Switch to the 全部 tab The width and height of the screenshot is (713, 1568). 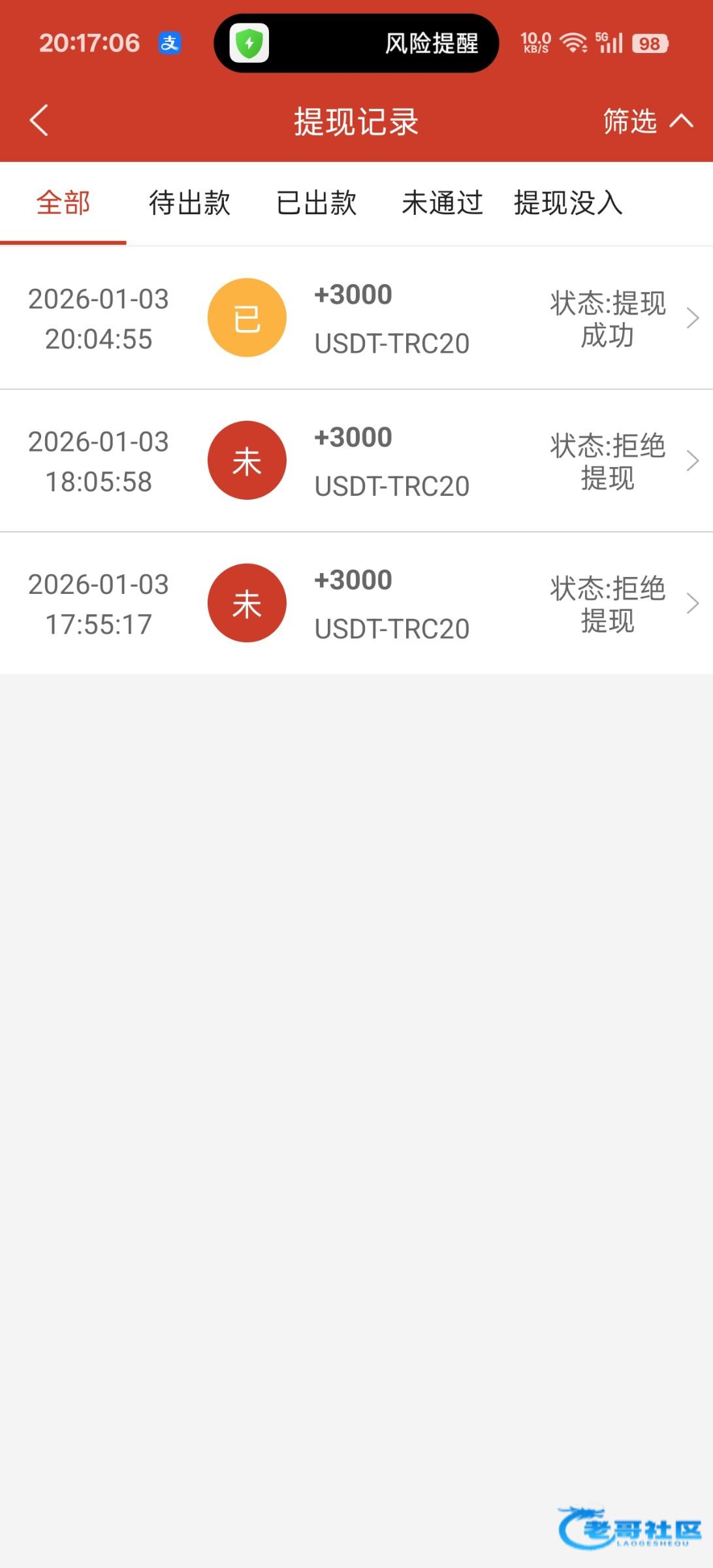click(x=63, y=203)
